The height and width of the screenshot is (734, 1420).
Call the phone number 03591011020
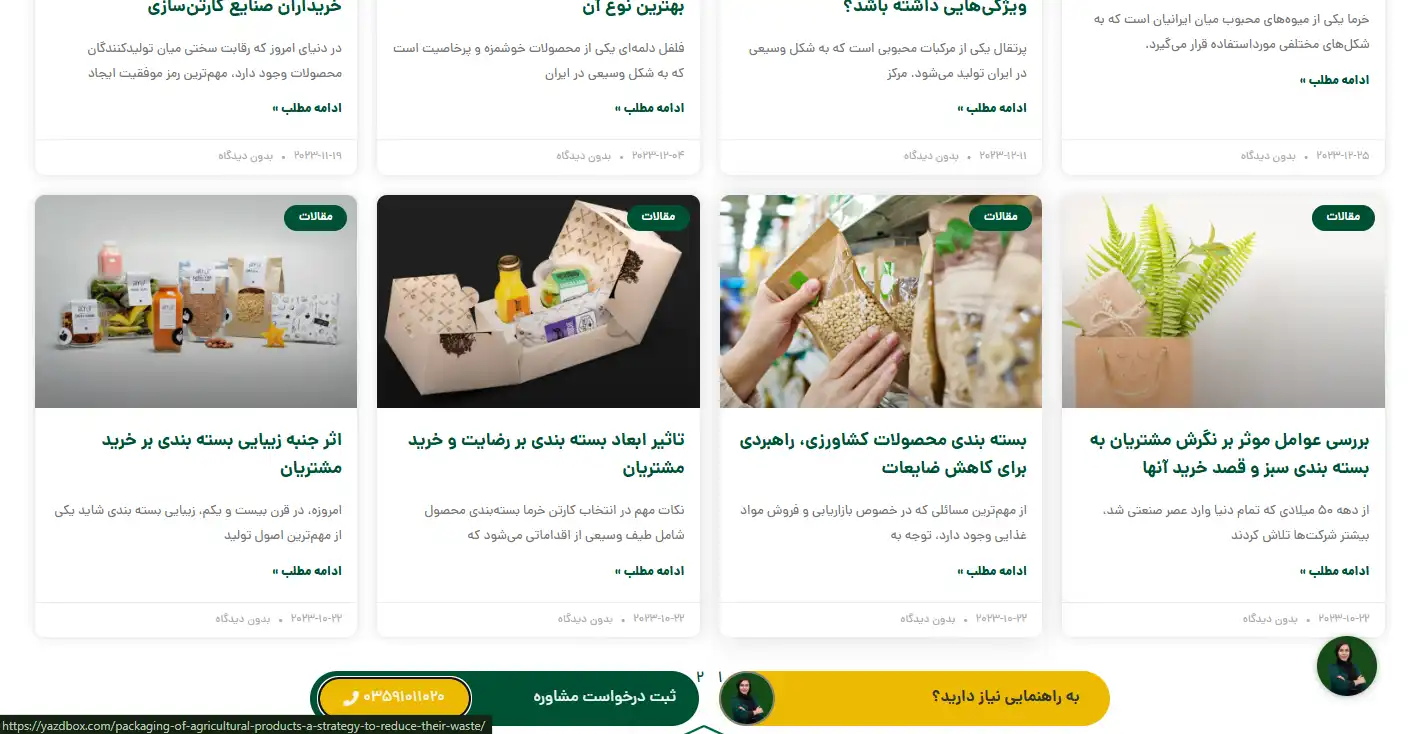click(x=394, y=697)
